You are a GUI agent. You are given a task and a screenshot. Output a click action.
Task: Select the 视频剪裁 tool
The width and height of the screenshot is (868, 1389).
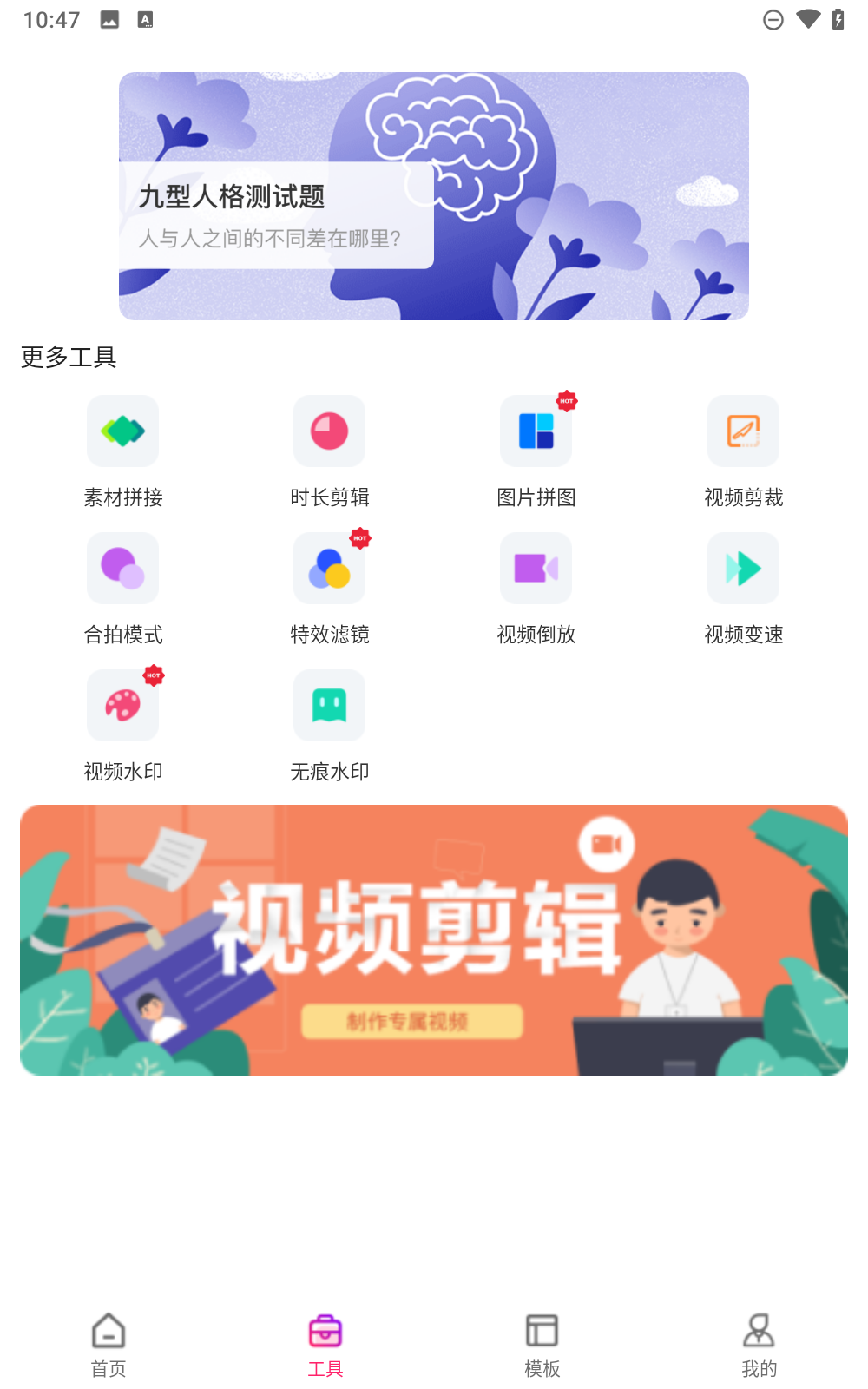pyautogui.click(x=743, y=451)
